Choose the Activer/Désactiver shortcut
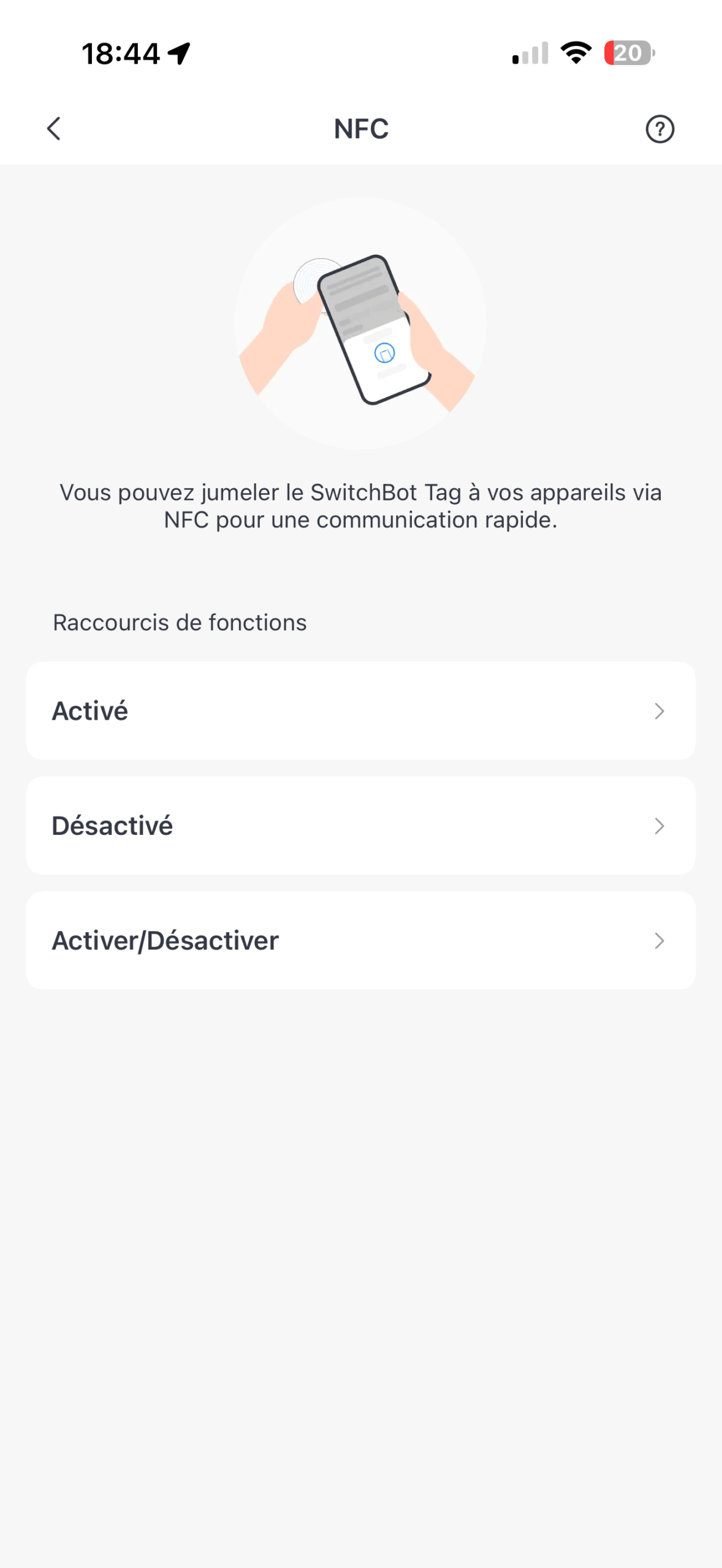Image resolution: width=722 pixels, height=1568 pixels. (360, 940)
